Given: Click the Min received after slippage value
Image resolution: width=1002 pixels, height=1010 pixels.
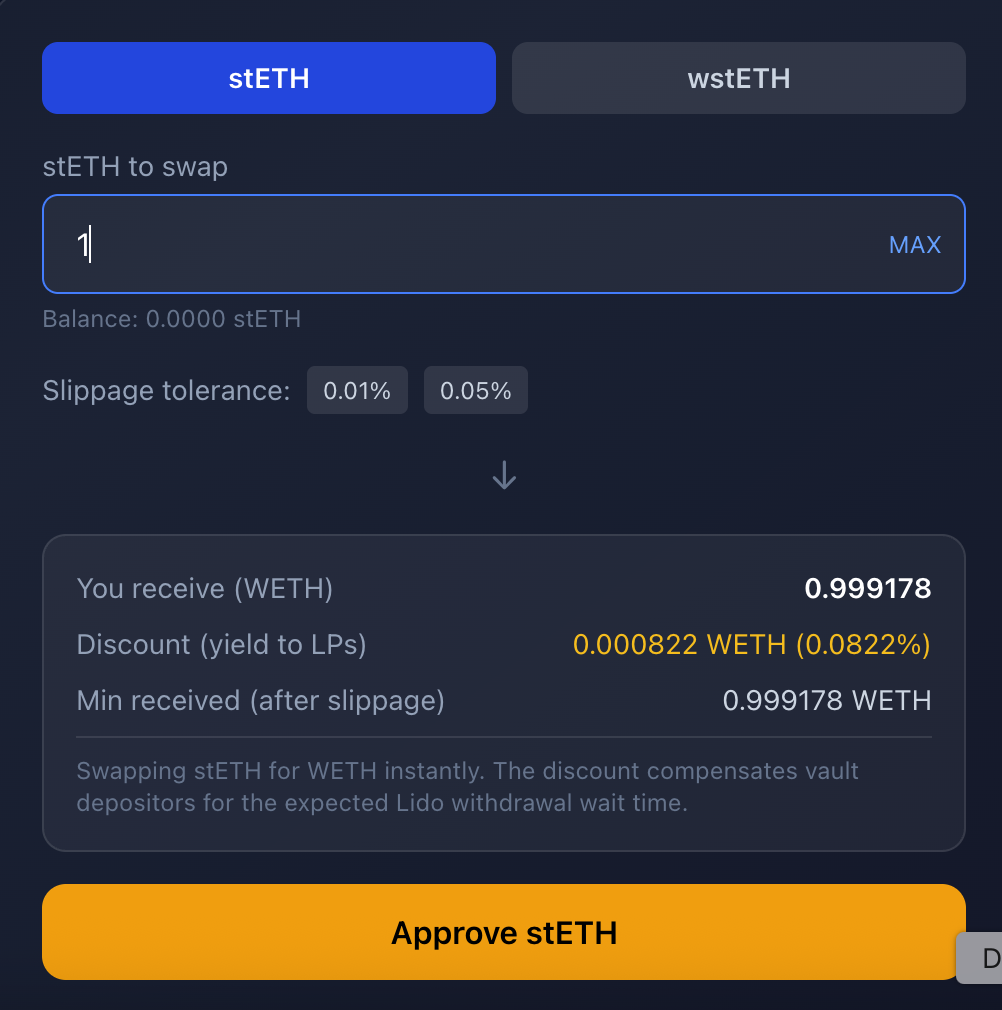Looking at the screenshot, I should click(827, 700).
